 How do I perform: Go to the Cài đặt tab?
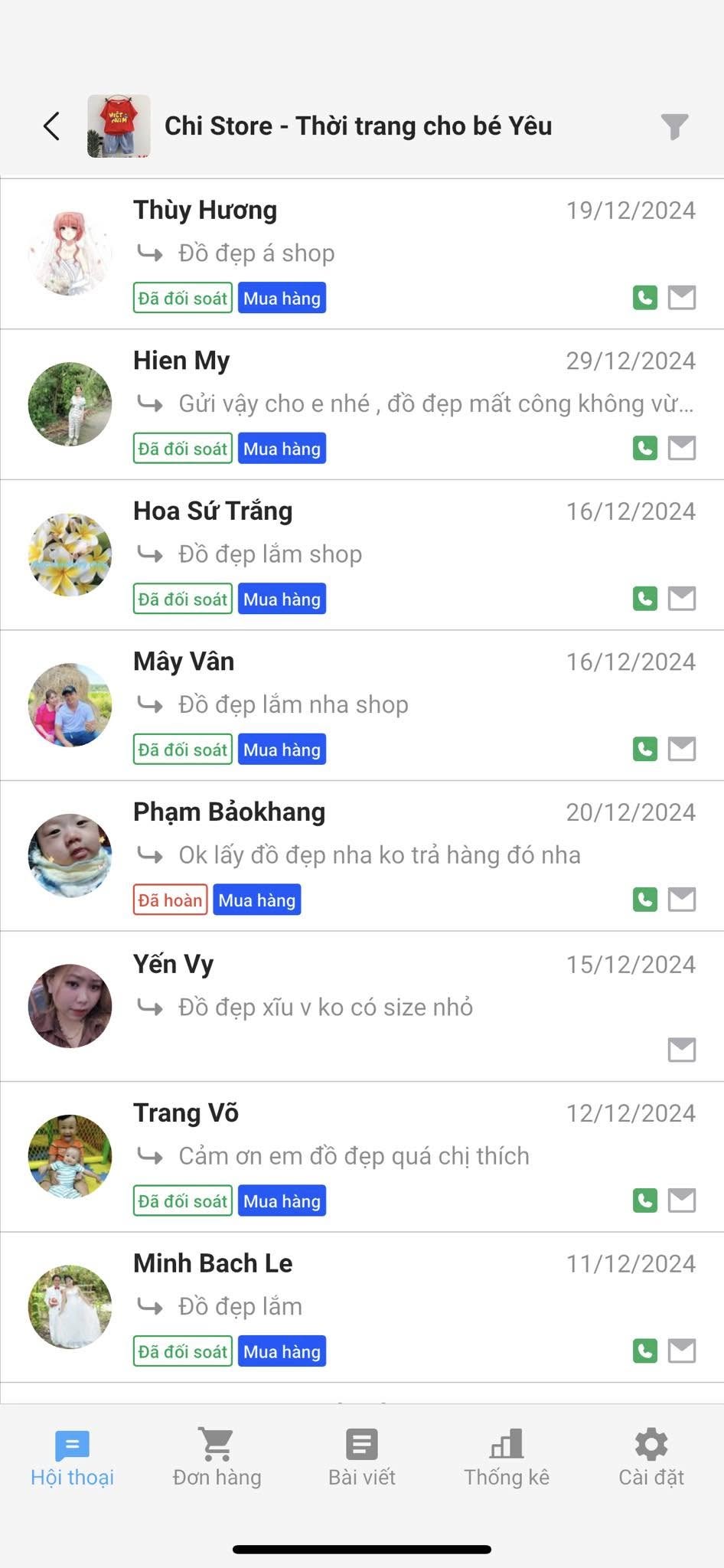coord(651,1457)
